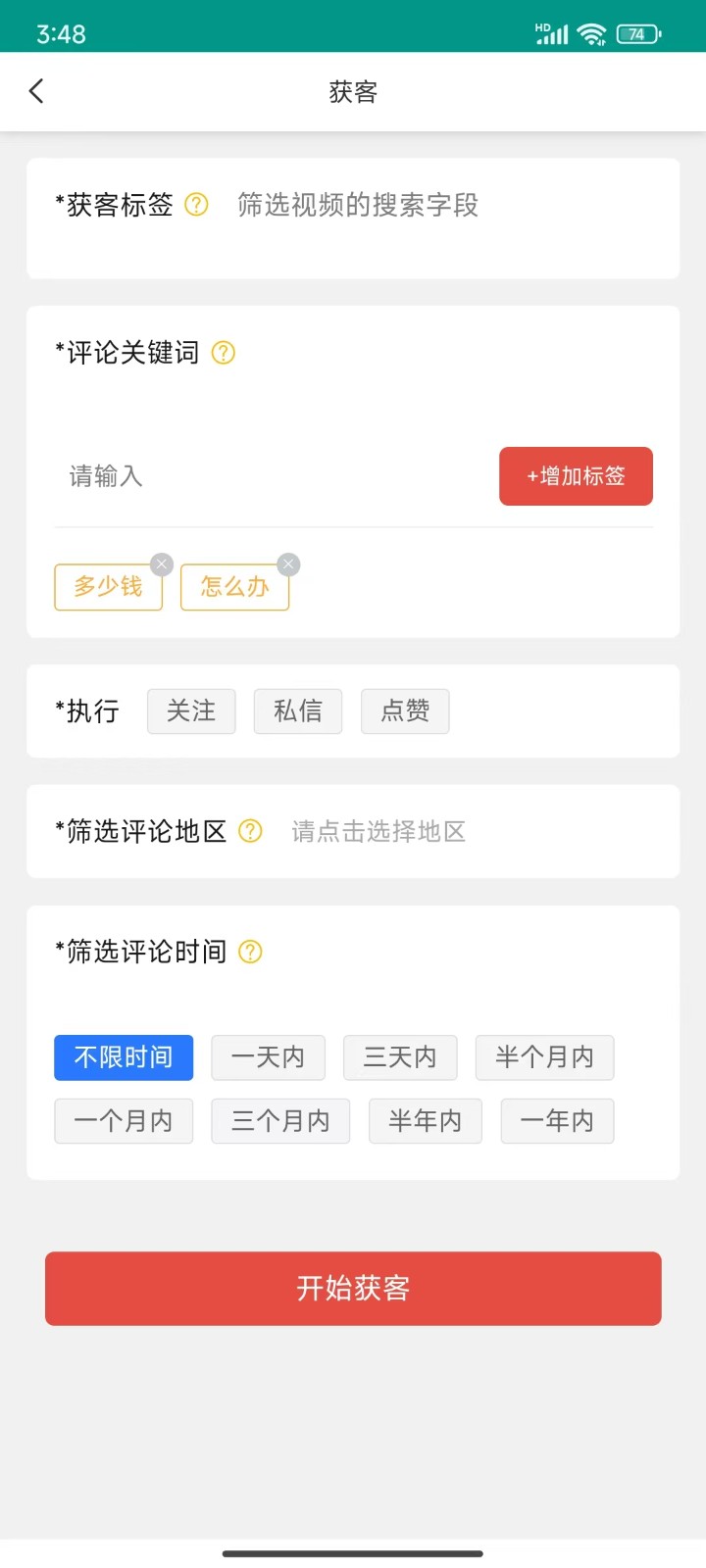Choose 三个月内 time filter
Screen dimensions: 706x1568
point(280,1121)
